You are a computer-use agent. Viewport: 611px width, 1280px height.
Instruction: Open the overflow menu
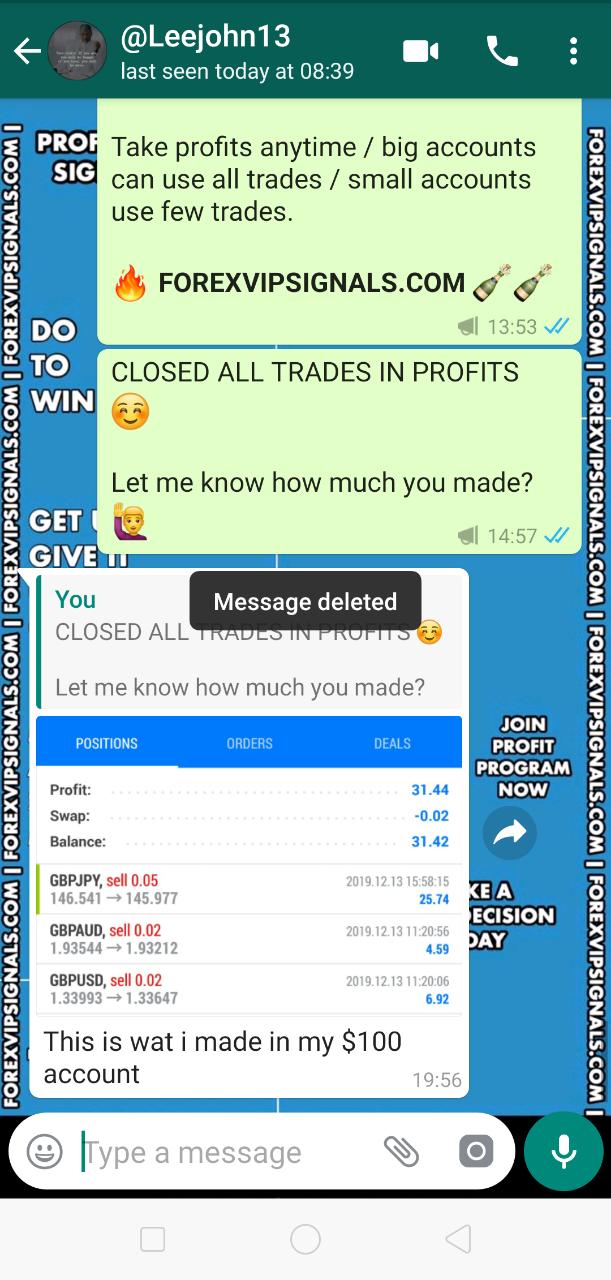click(573, 51)
